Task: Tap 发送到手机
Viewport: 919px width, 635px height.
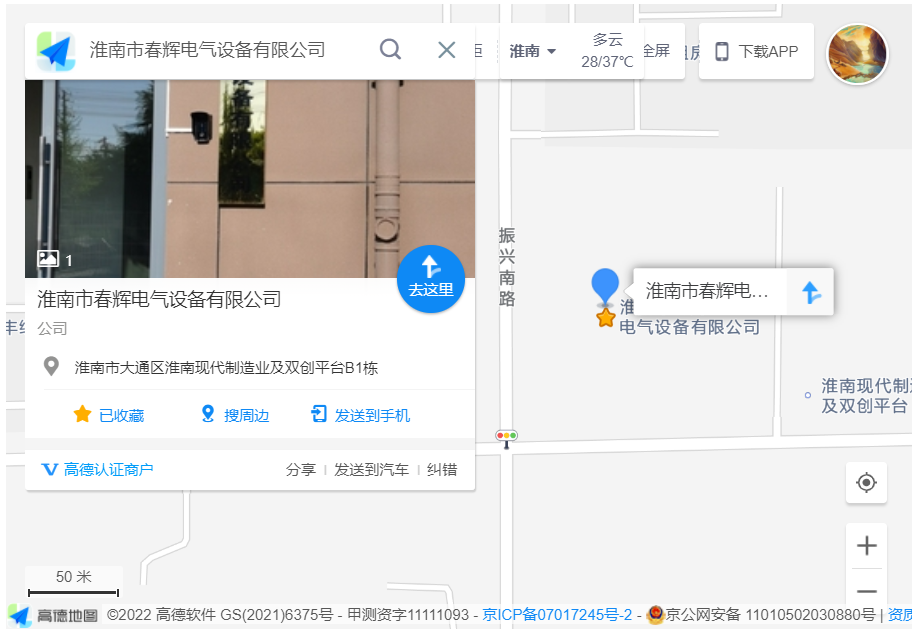Action: click(361, 415)
